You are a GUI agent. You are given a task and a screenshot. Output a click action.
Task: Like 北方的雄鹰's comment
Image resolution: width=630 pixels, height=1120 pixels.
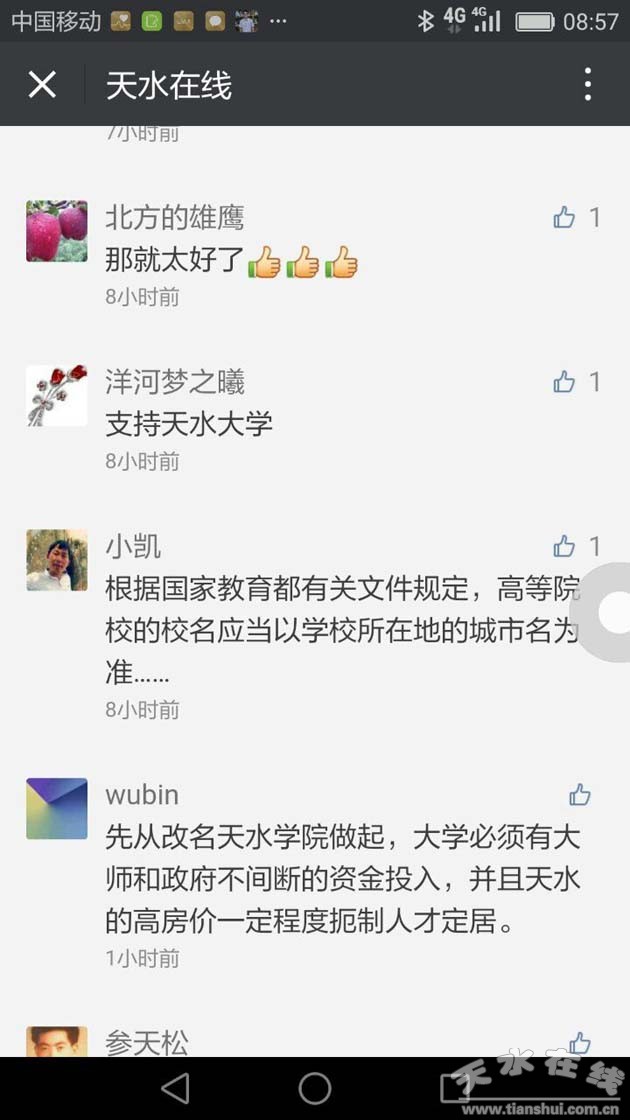[565, 217]
